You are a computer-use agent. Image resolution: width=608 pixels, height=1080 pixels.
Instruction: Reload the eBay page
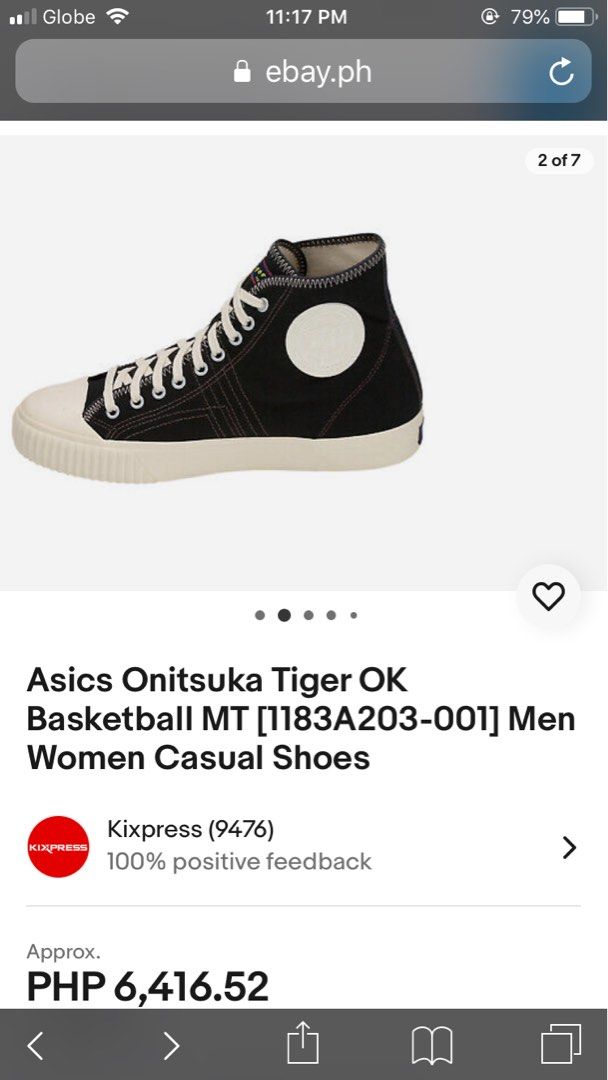point(561,72)
